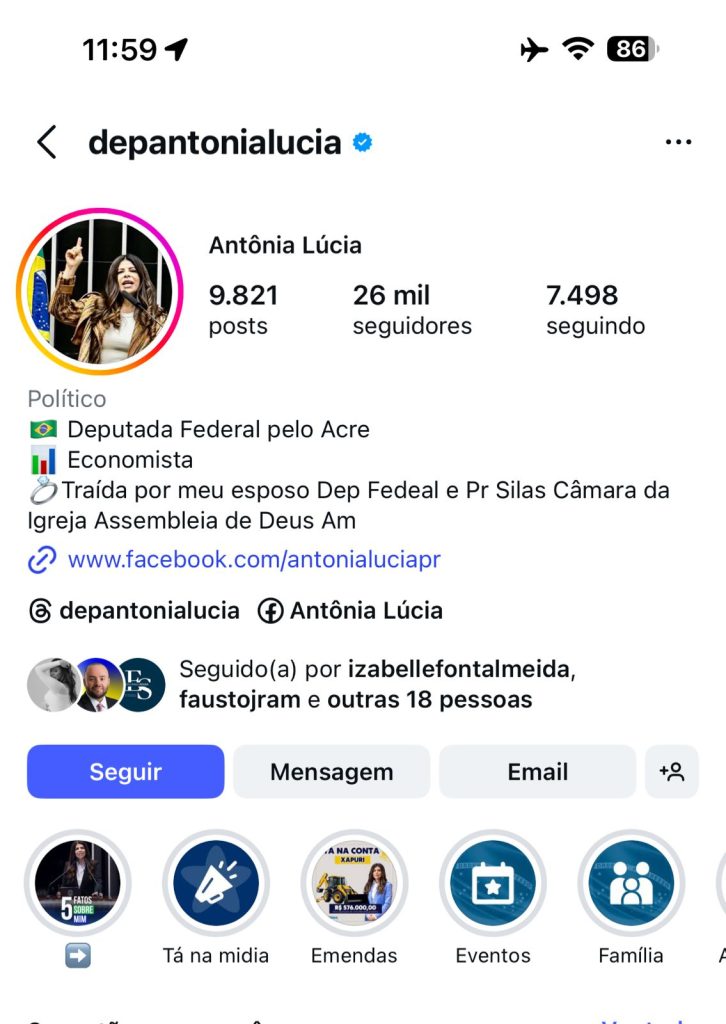View the profile picture story

click(98, 292)
